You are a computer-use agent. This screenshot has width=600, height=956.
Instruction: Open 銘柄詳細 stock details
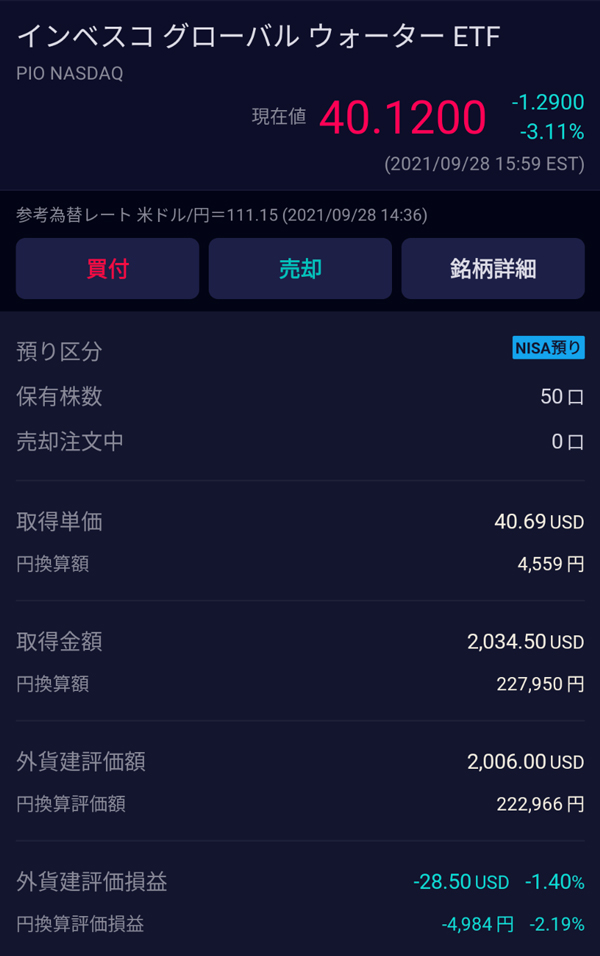pyautogui.click(x=493, y=269)
